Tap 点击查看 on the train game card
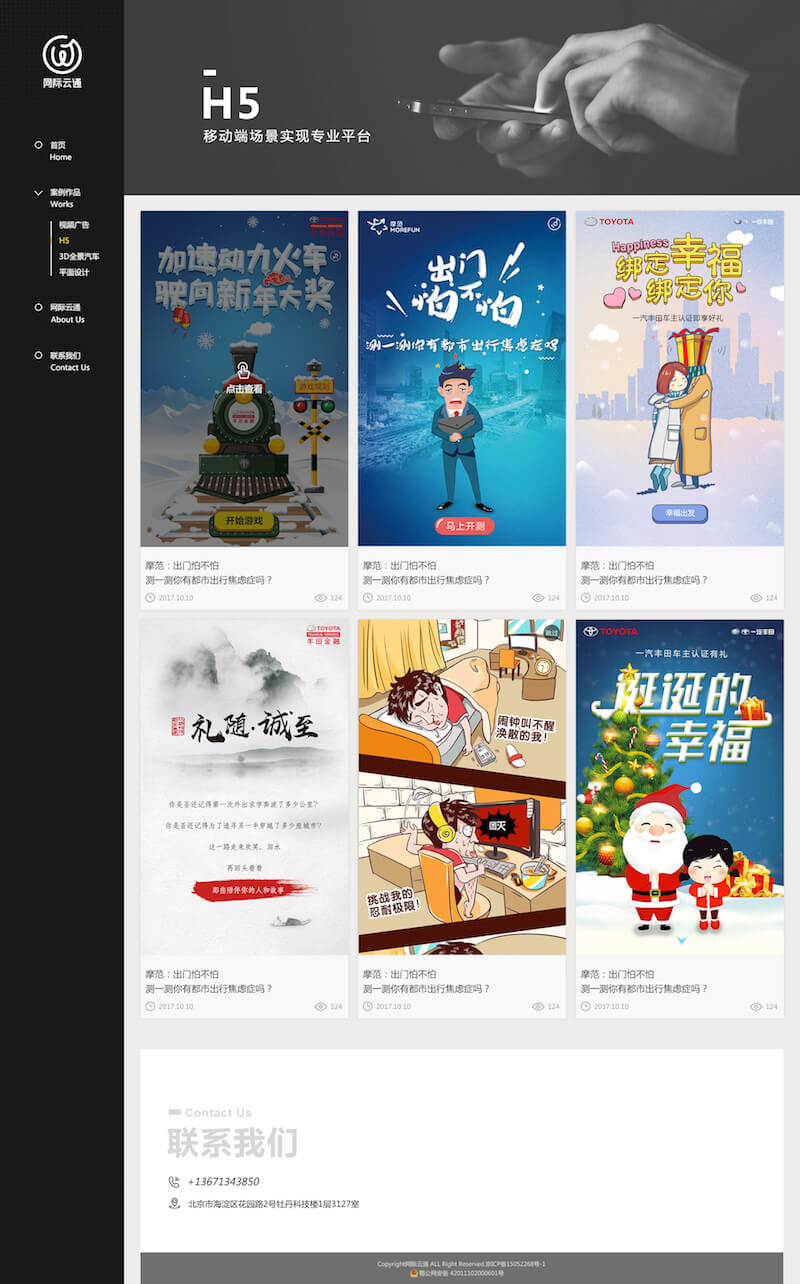 pyautogui.click(x=244, y=388)
